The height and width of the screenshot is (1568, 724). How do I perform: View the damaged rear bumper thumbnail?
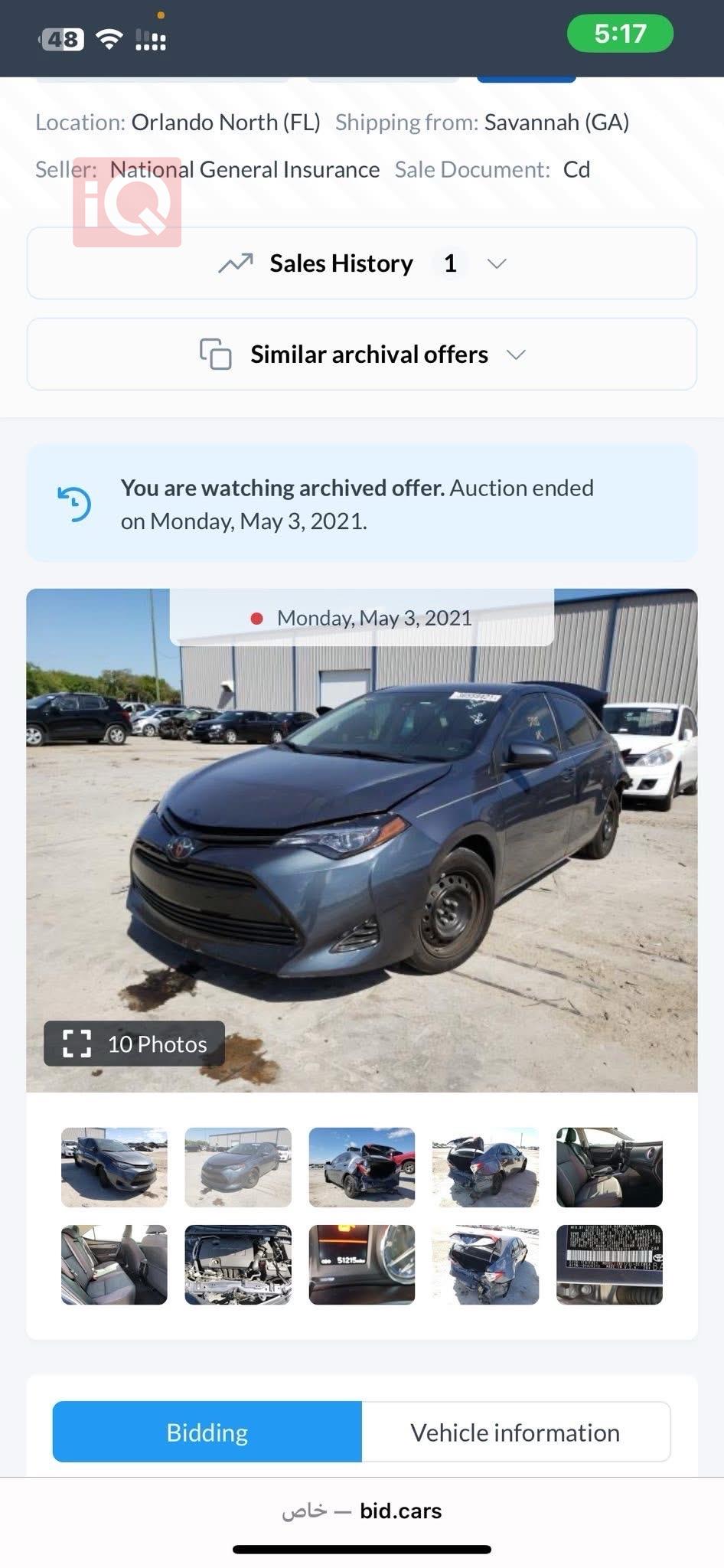[x=485, y=1168]
